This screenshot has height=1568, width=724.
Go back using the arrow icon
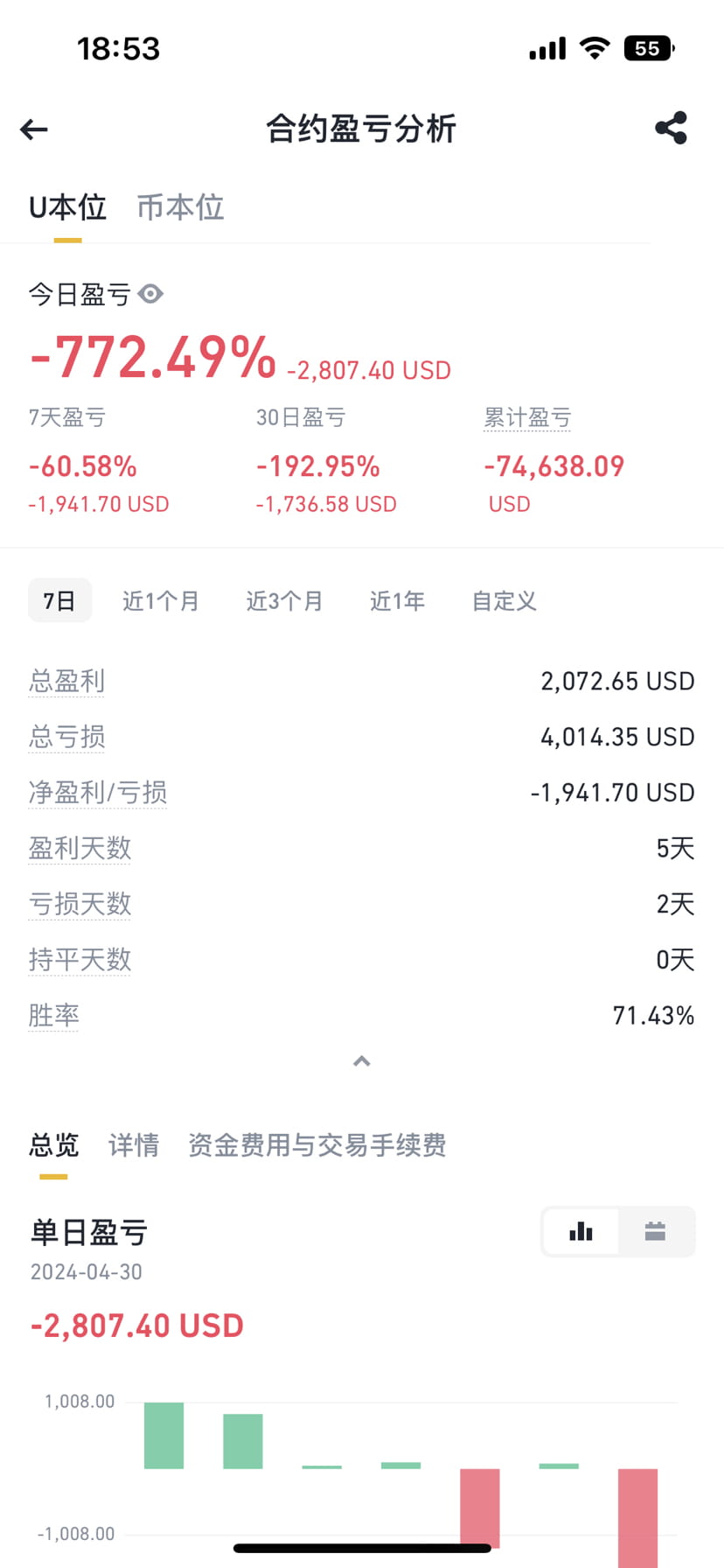[x=34, y=130]
